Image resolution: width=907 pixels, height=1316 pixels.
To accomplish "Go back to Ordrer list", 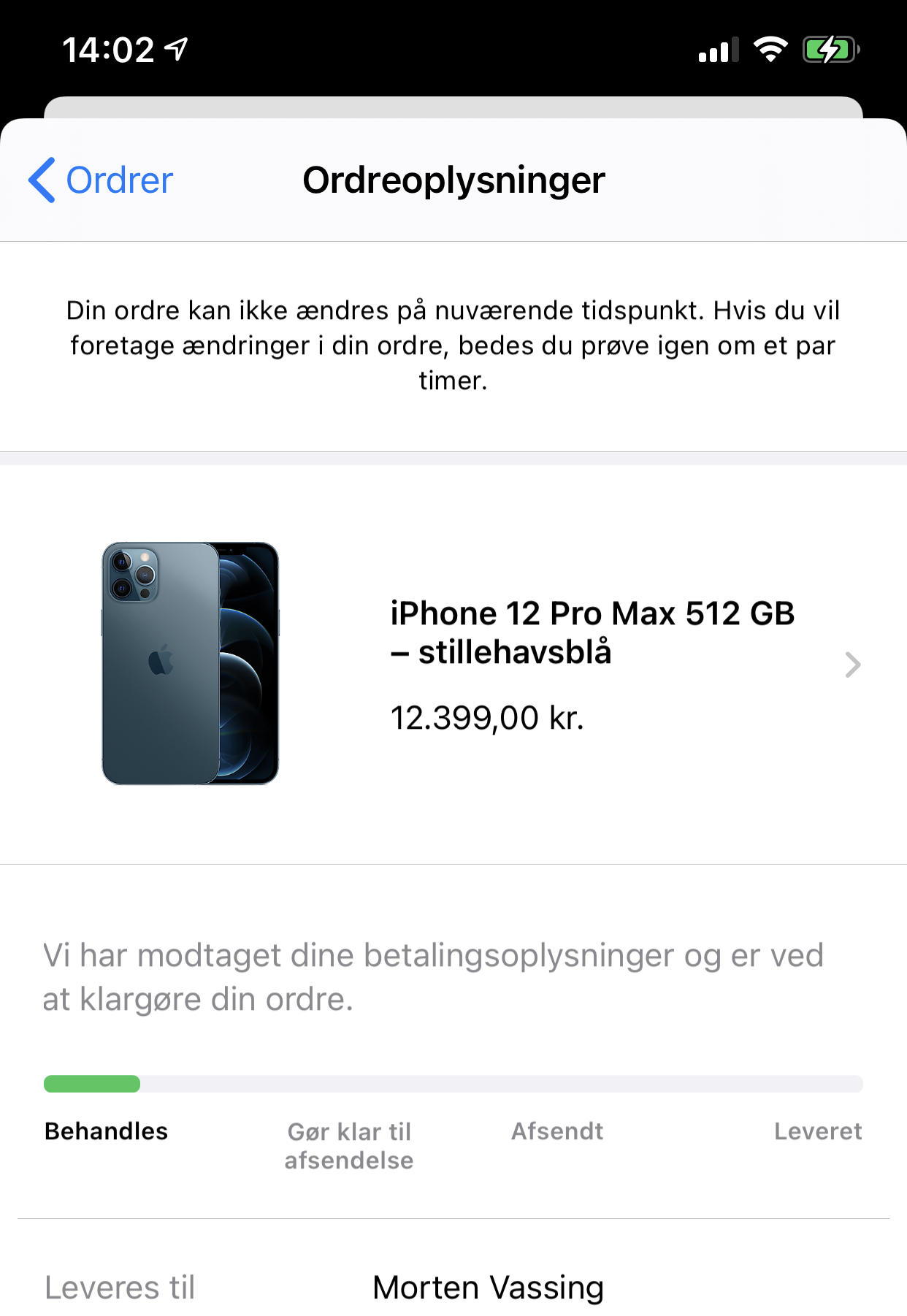I will pyautogui.click(x=102, y=180).
